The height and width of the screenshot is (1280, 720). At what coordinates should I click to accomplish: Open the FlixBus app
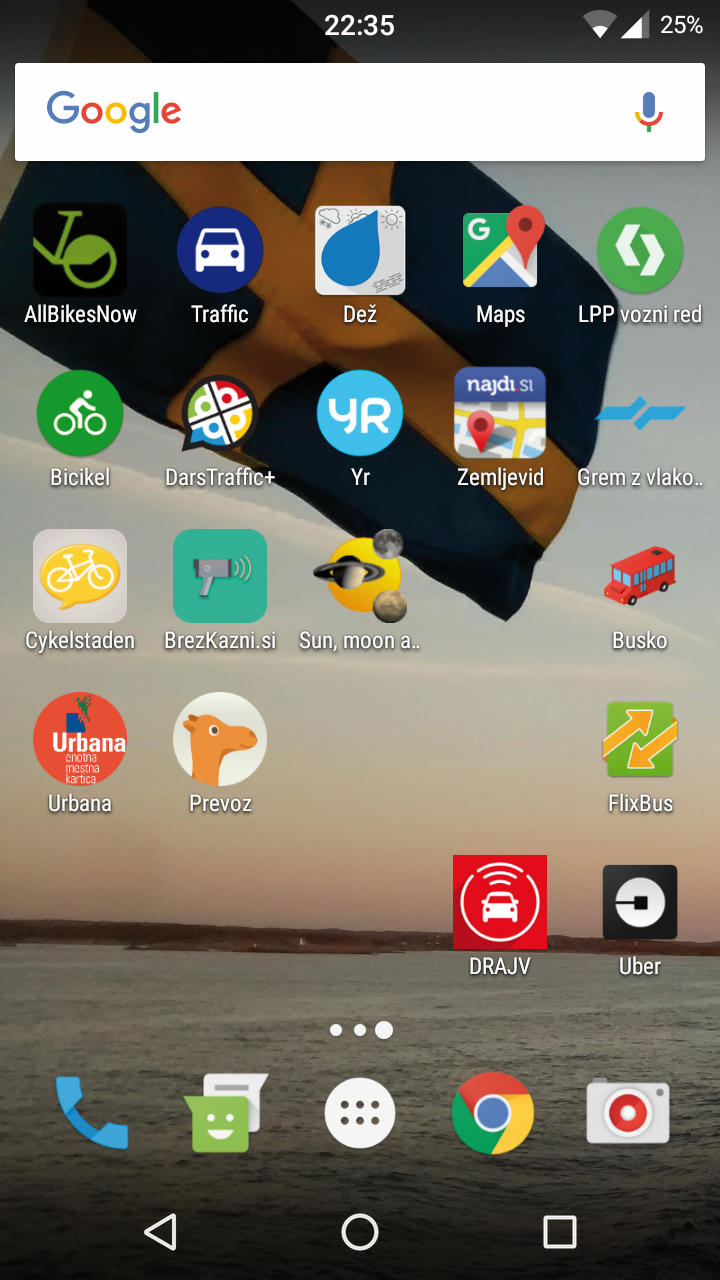[x=640, y=739]
